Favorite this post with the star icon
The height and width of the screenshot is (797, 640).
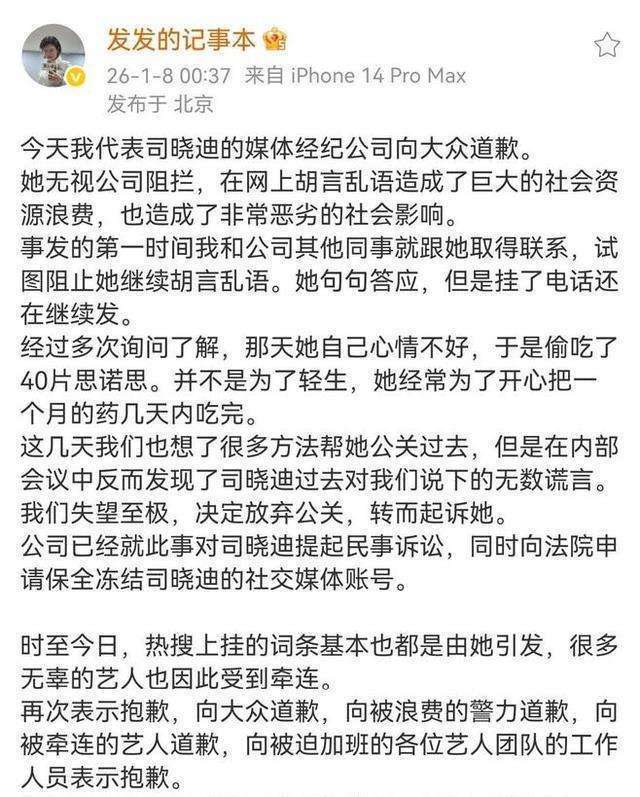click(607, 44)
